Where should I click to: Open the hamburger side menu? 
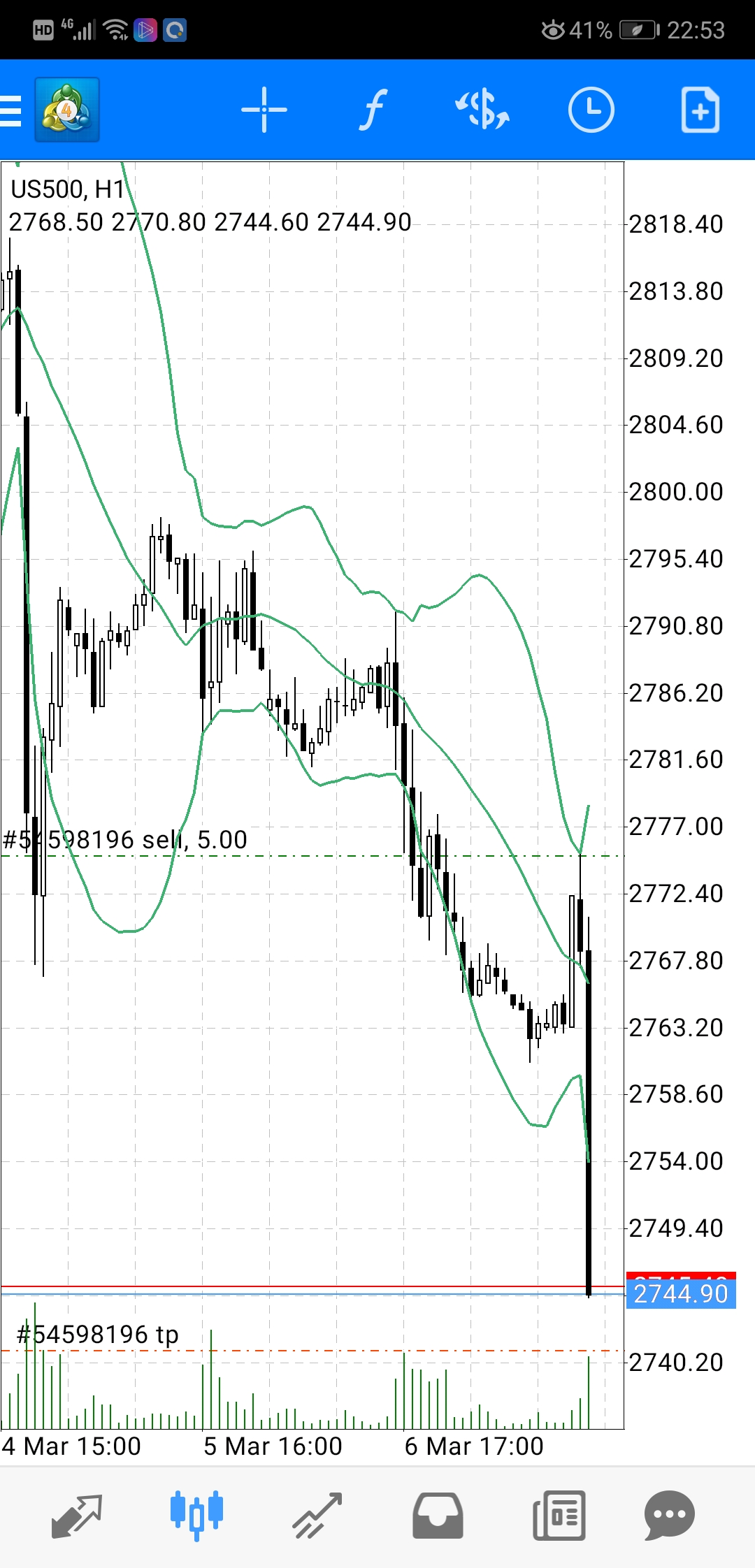[x=10, y=110]
